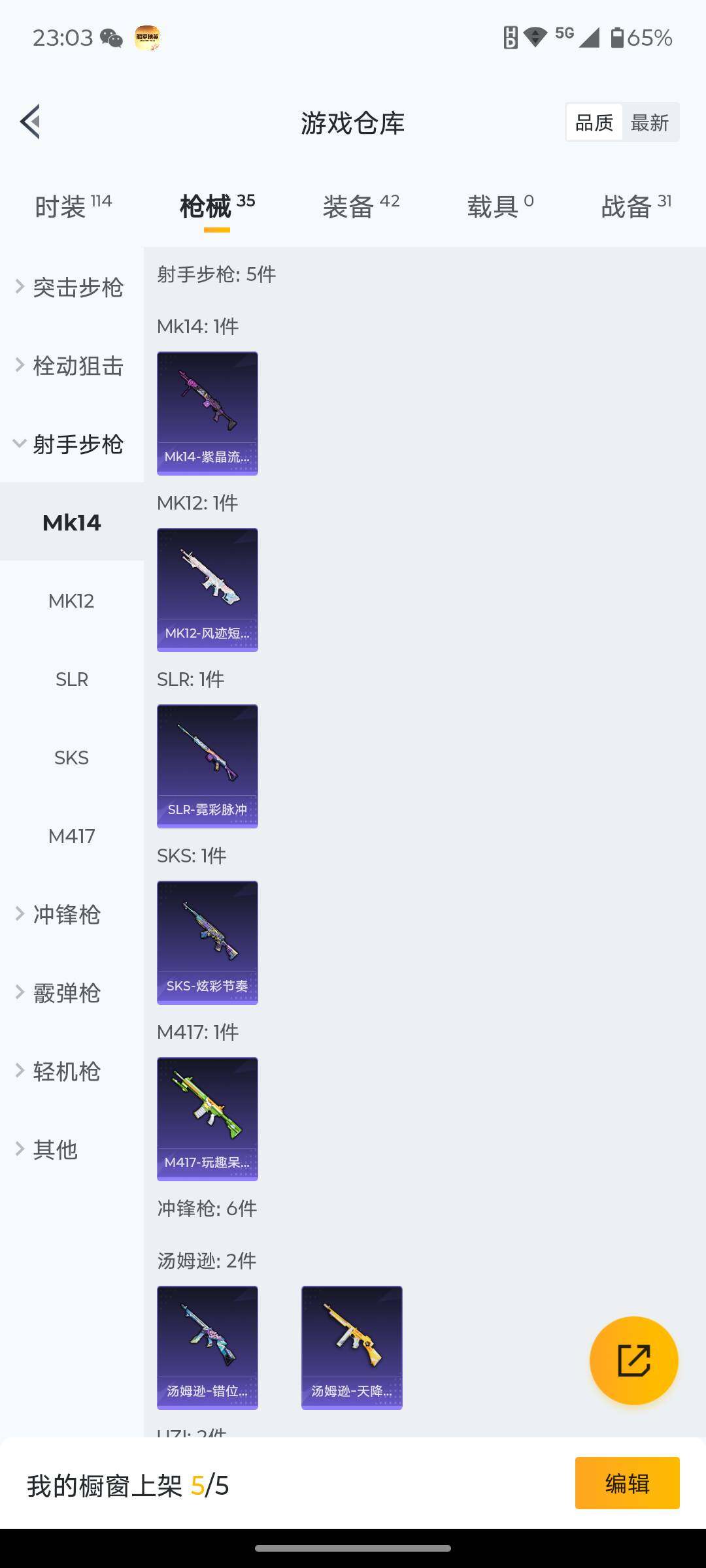This screenshot has height=1568, width=706.
Task: Tap the orange share floating button
Action: pos(633,1360)
